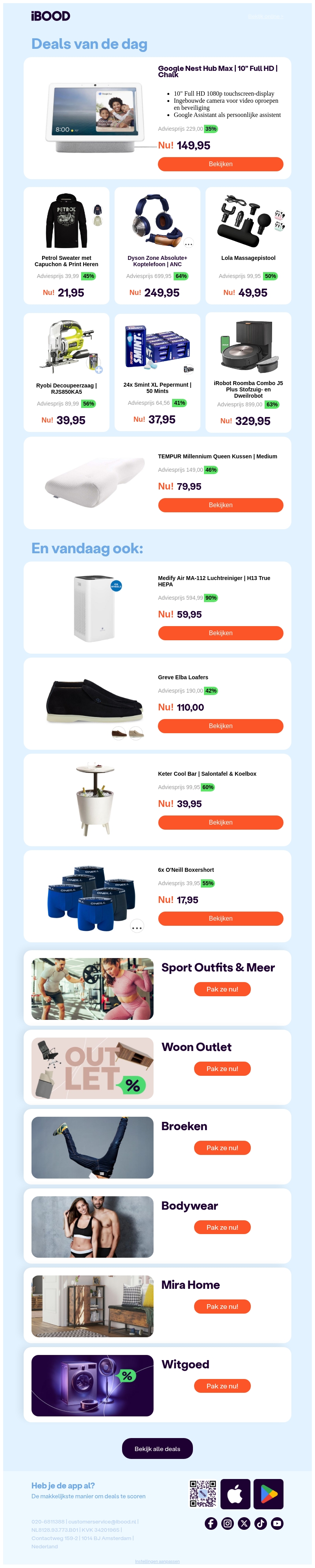Tap 'Pak ze nu!' under Broeken
Image resolution: width=315 pixels, height=1568 pixels.
222,1147
